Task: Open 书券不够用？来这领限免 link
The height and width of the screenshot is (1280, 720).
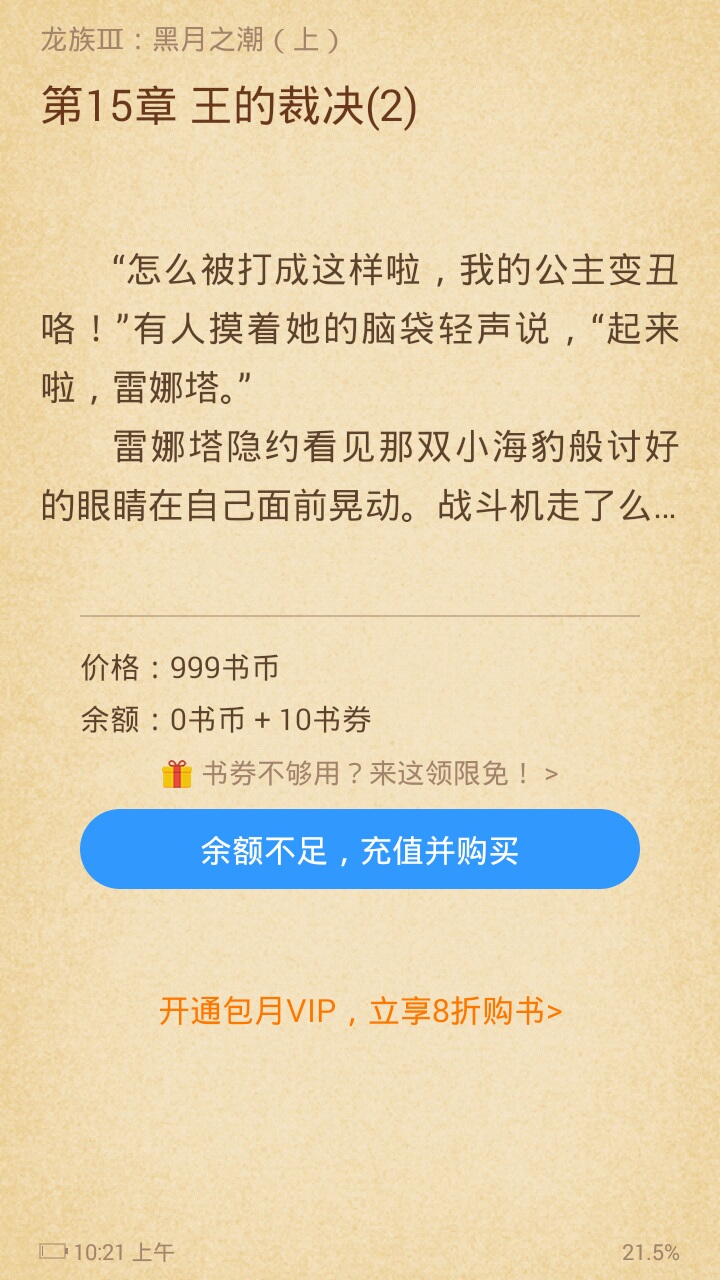Action: tap(360, 774)
